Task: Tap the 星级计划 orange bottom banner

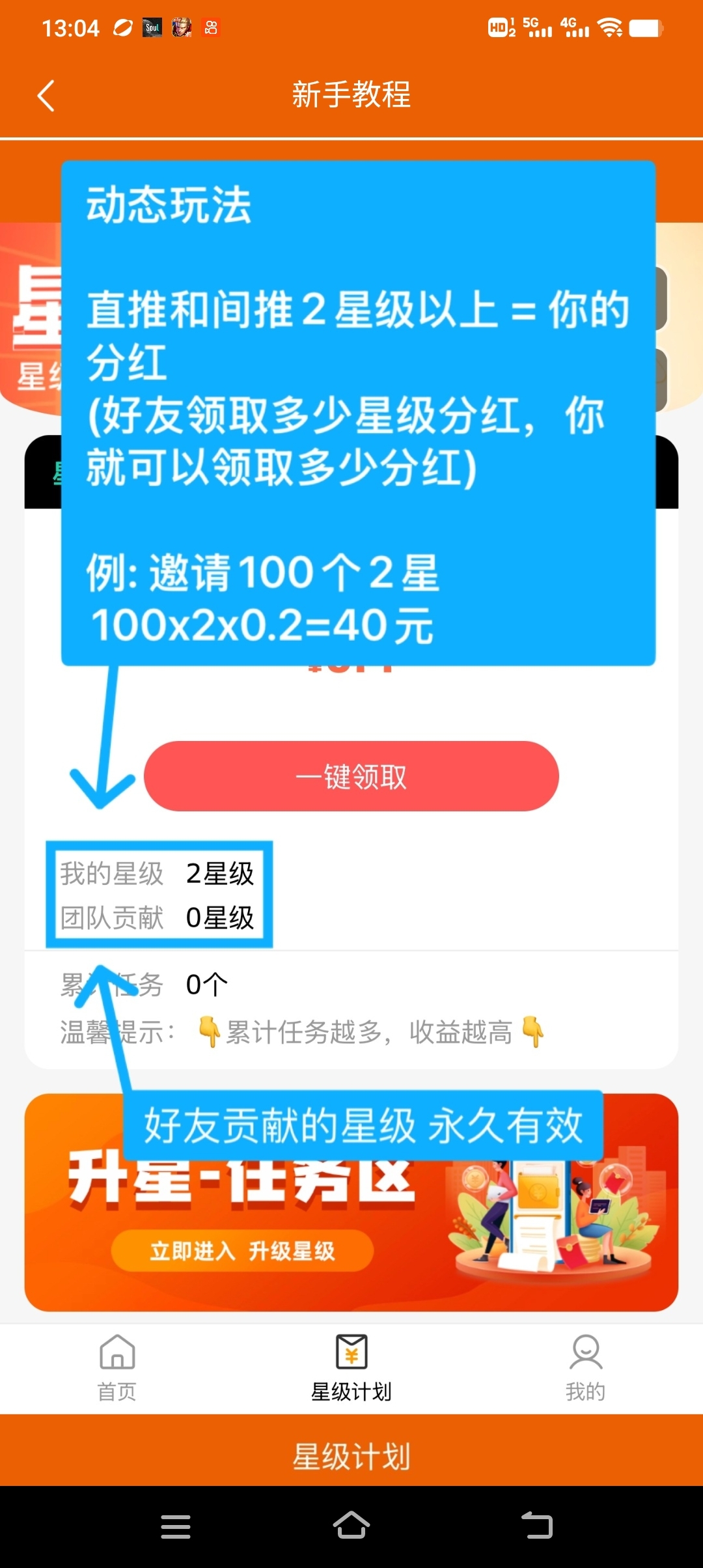Action: coord(350,1453)
